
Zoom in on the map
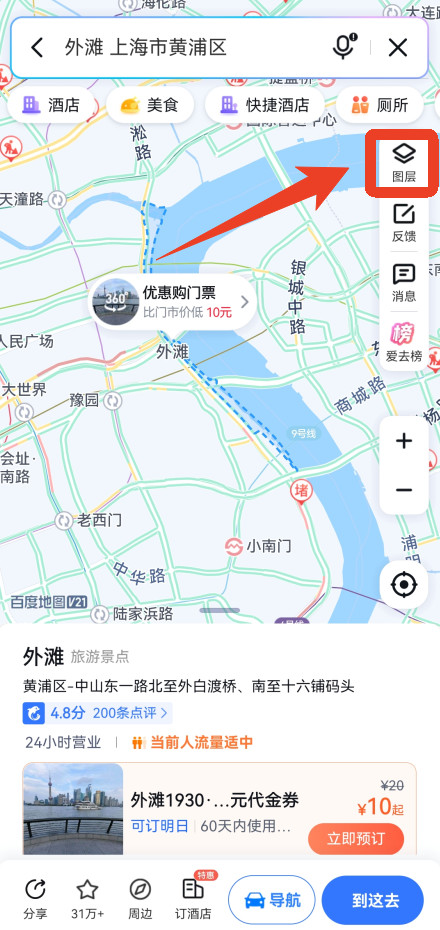[x=404, y=441]
